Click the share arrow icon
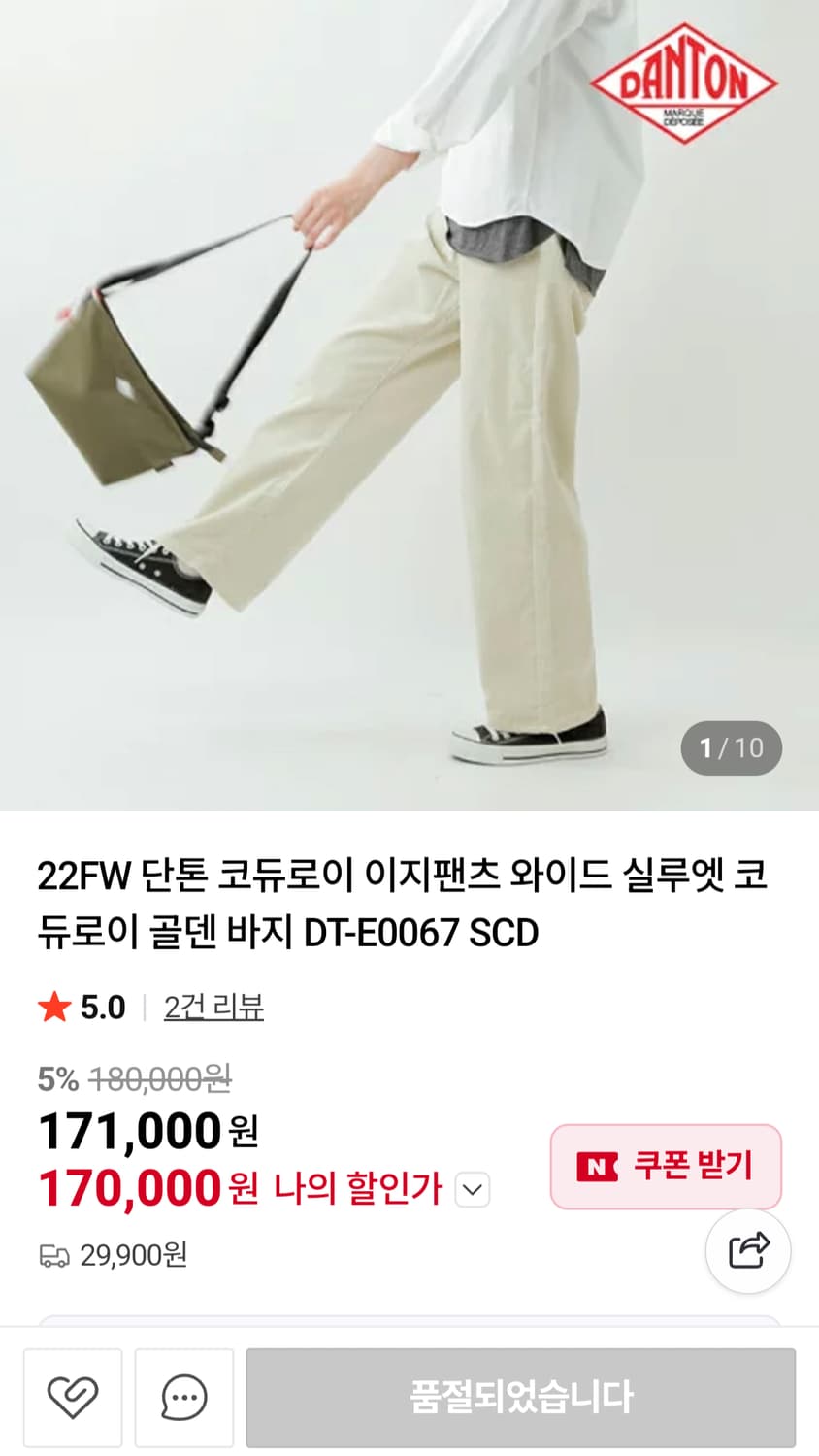Image resolution: width=819 pixels, height=1456 pixels. pyautogui.click(x=747, y=1252)
